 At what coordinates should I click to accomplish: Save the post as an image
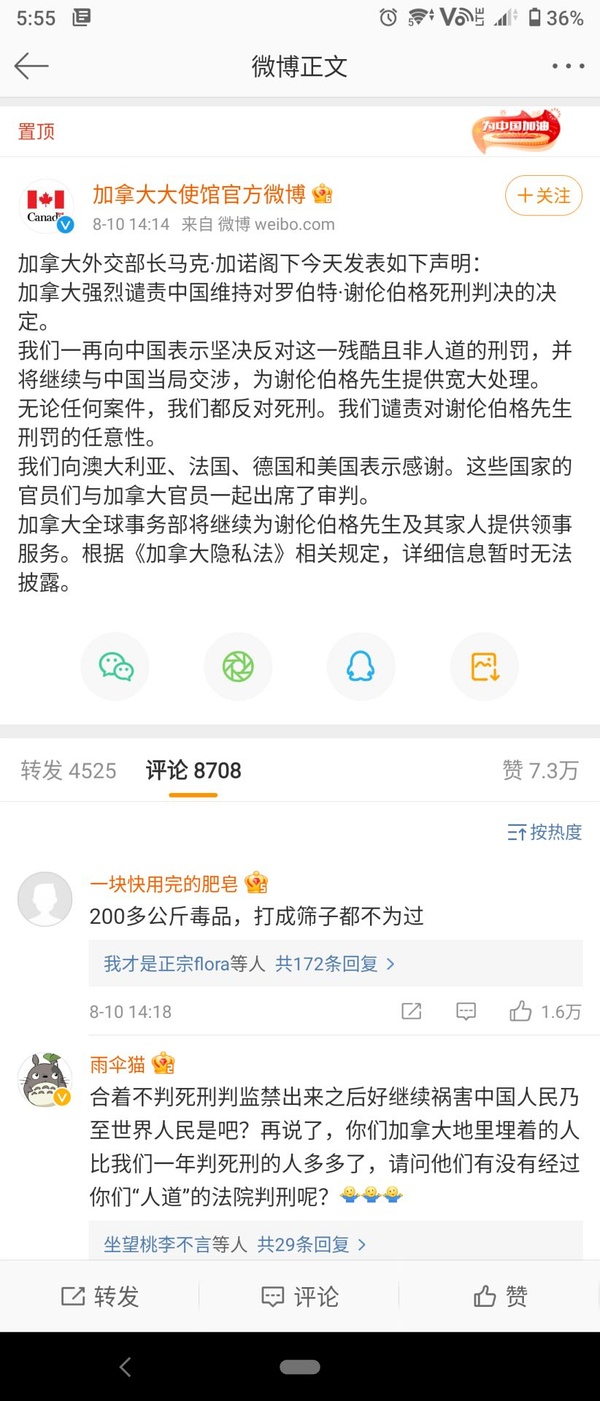484,667
